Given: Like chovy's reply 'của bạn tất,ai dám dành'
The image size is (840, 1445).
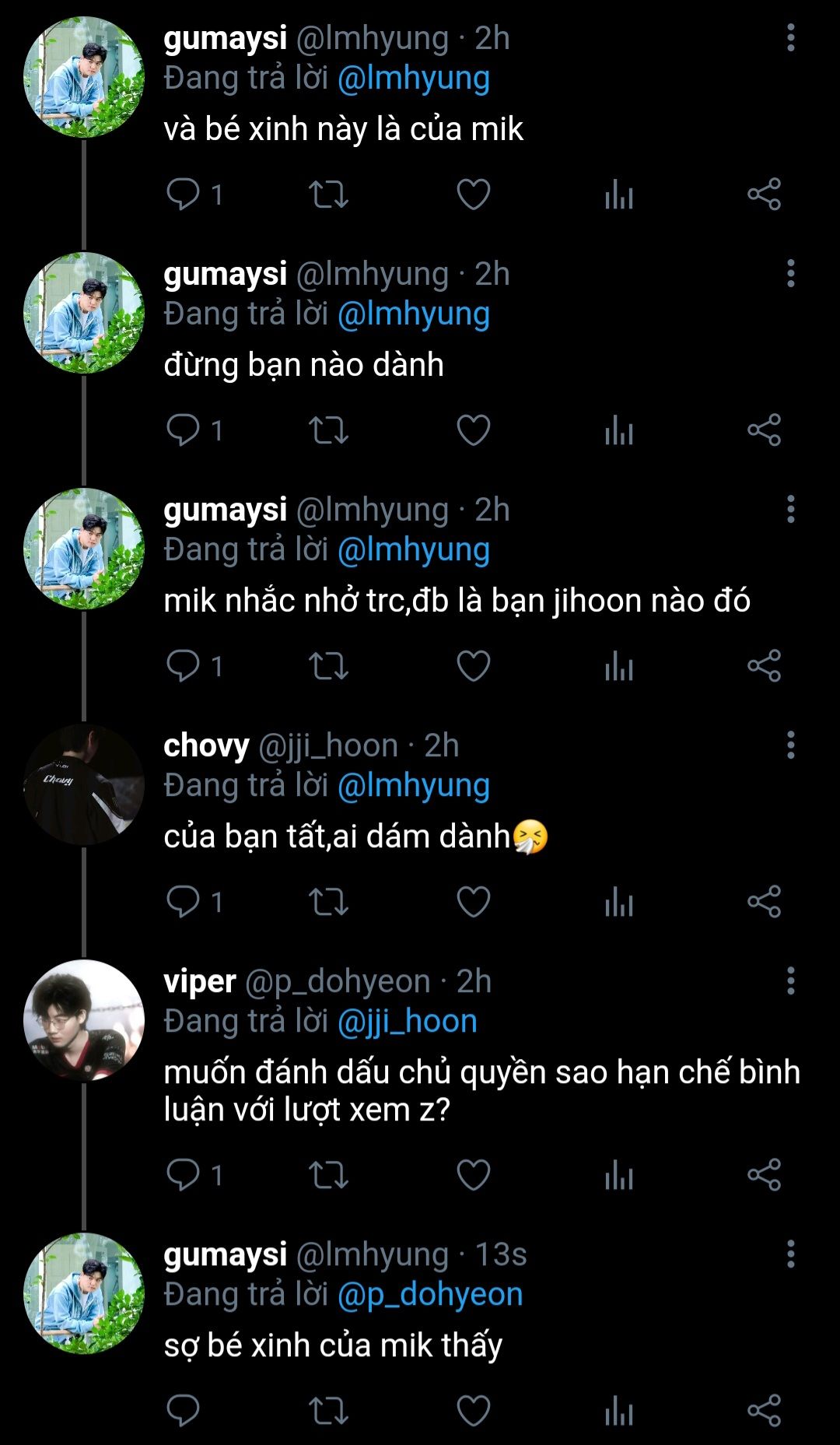Looking at the screenshot, I should tap(473, 901).
